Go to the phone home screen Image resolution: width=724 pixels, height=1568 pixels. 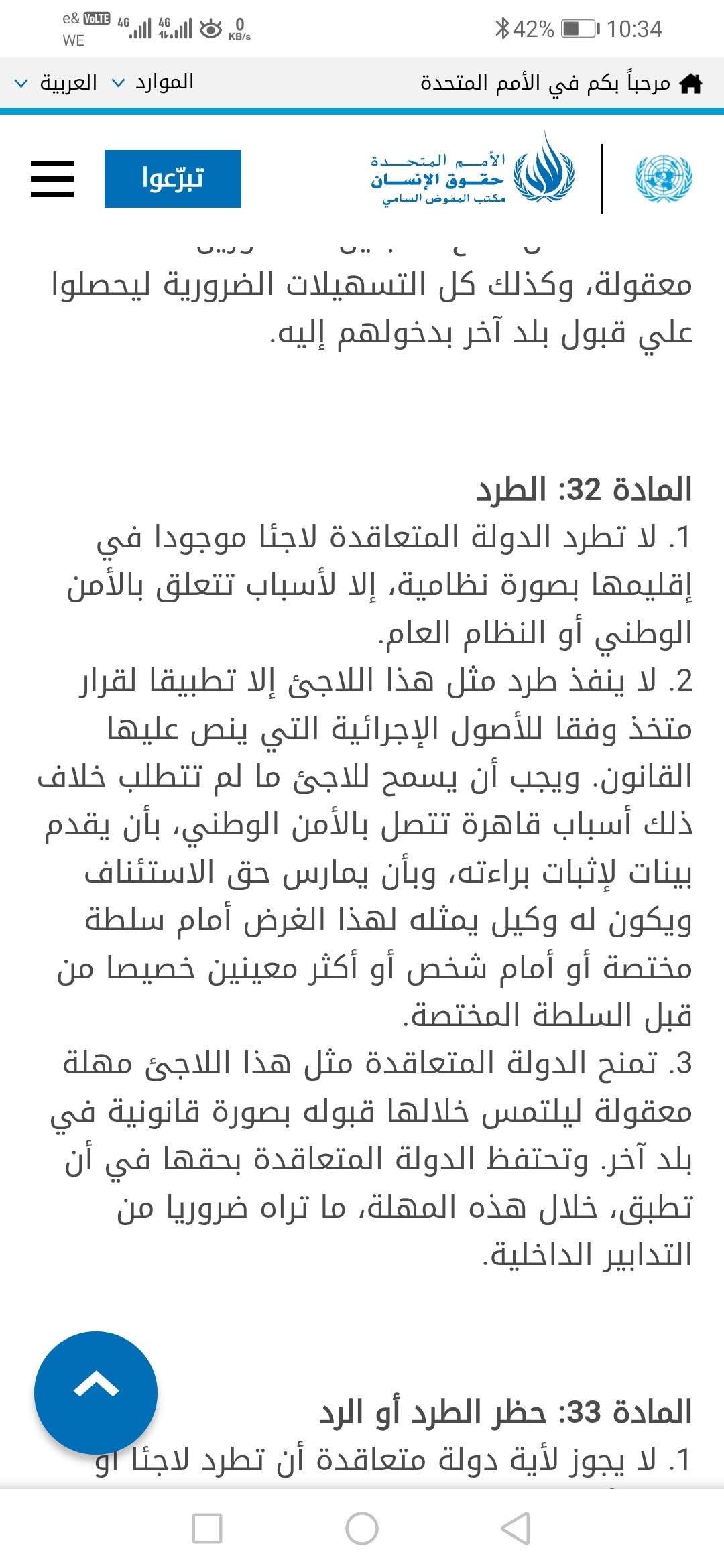(362, 1529)
